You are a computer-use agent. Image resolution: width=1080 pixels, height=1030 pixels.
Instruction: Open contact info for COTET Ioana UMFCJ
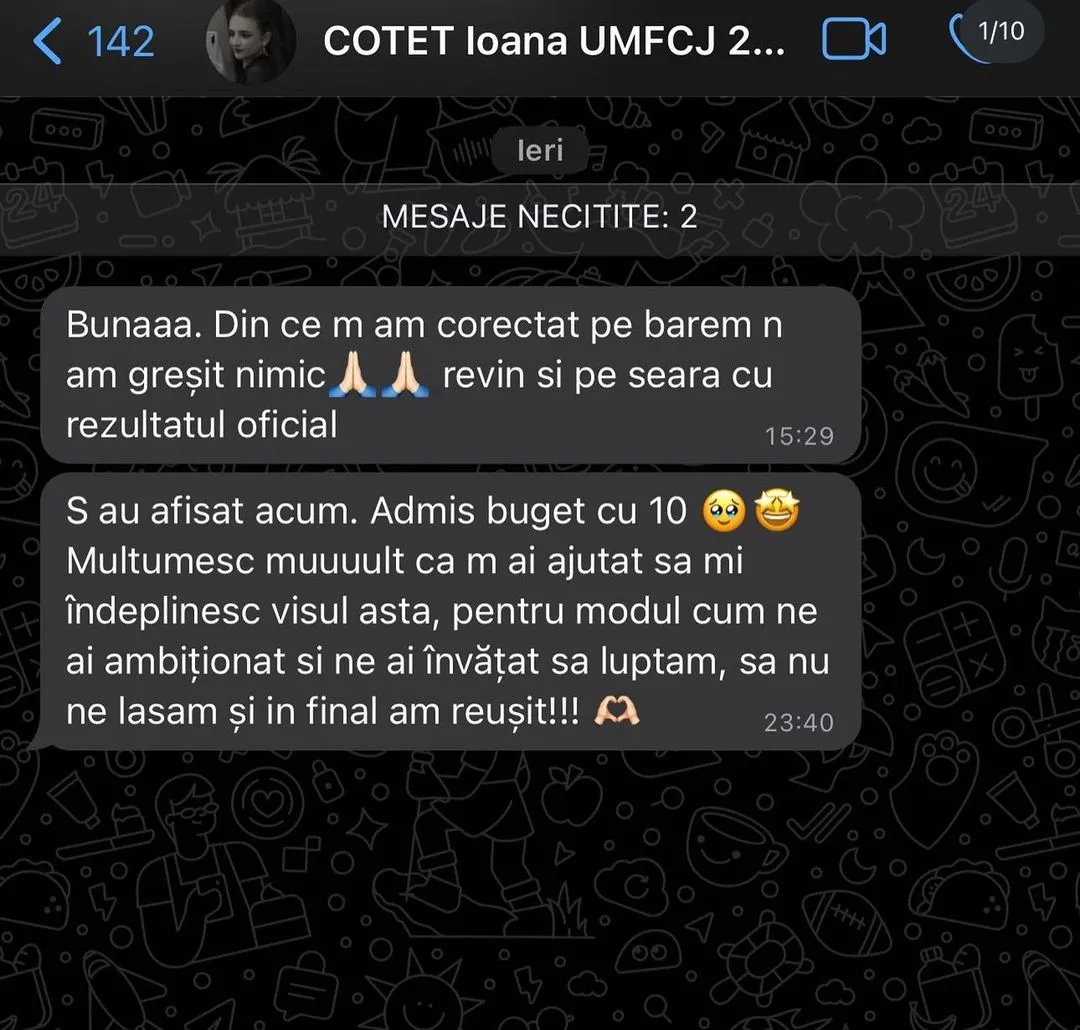[554, 41]
